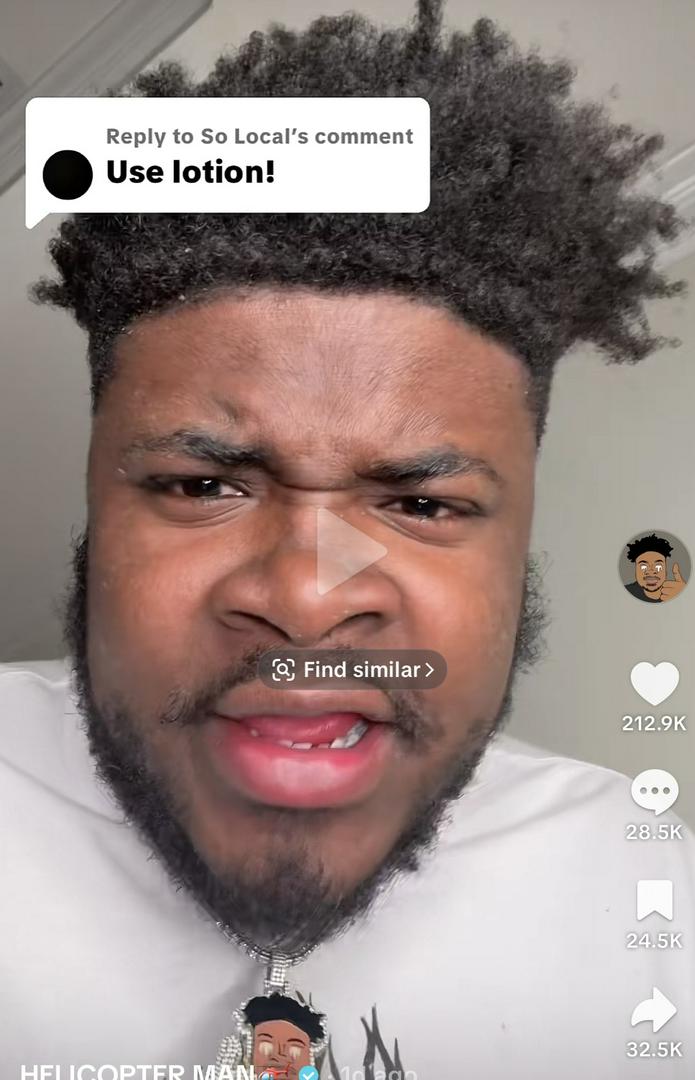Open the creator's profile avatar

(654, 566)
